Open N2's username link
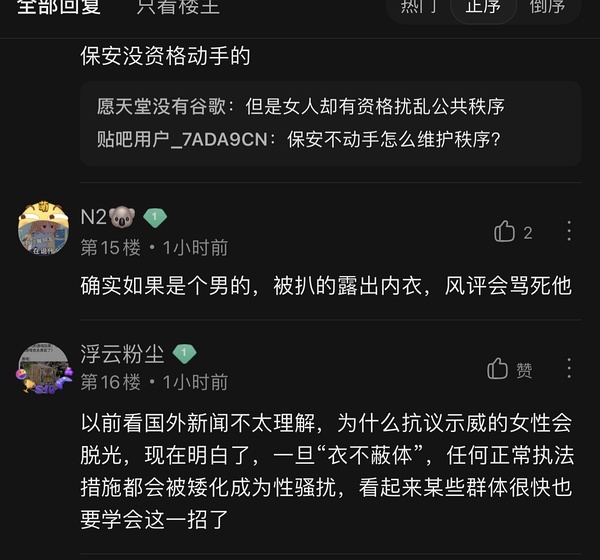 93,215
